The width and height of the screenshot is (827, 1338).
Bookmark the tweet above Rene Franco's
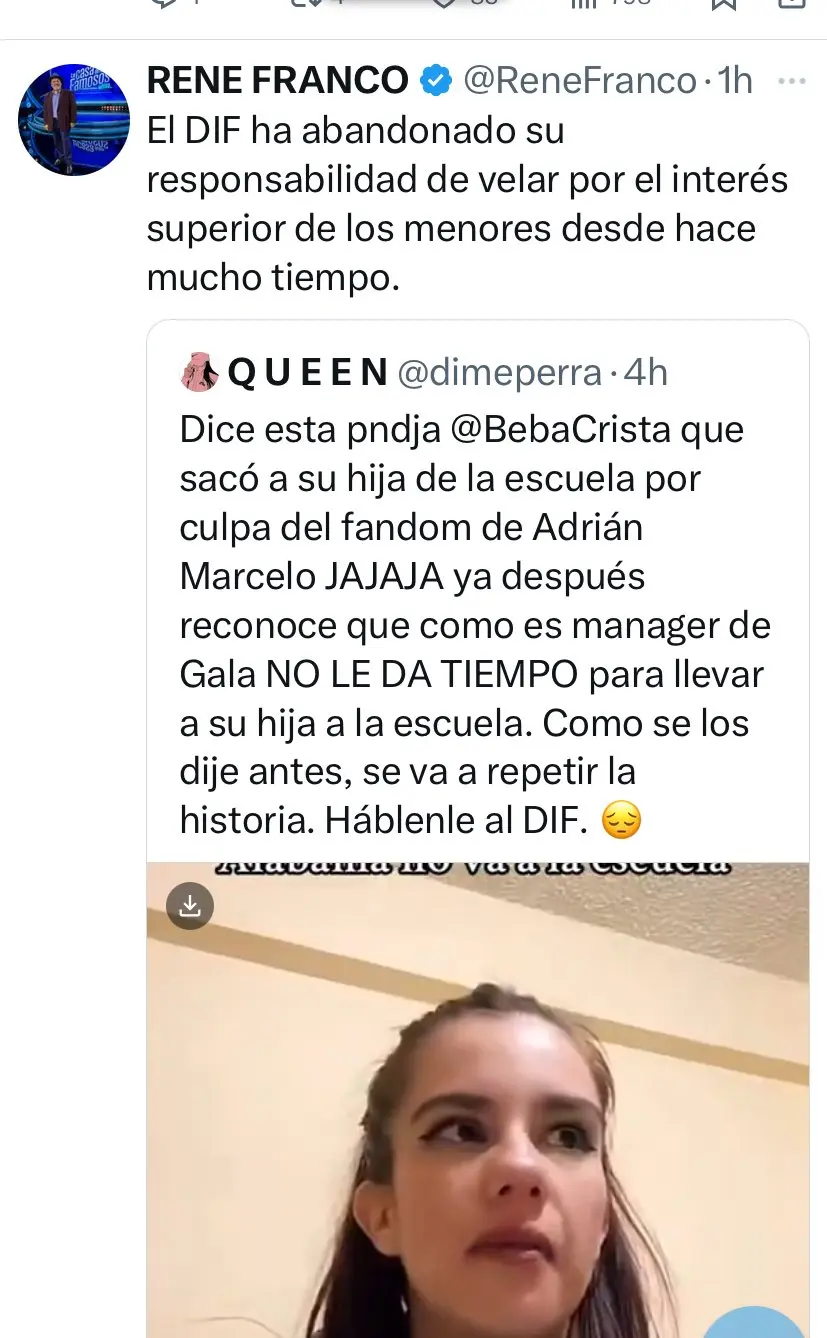[x=724, y=5]
